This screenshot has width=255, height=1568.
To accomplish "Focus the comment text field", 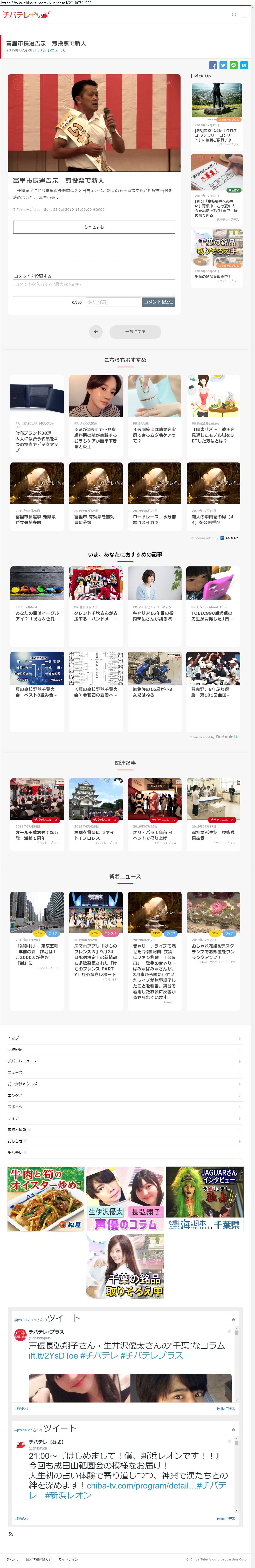I will point(94,287).
